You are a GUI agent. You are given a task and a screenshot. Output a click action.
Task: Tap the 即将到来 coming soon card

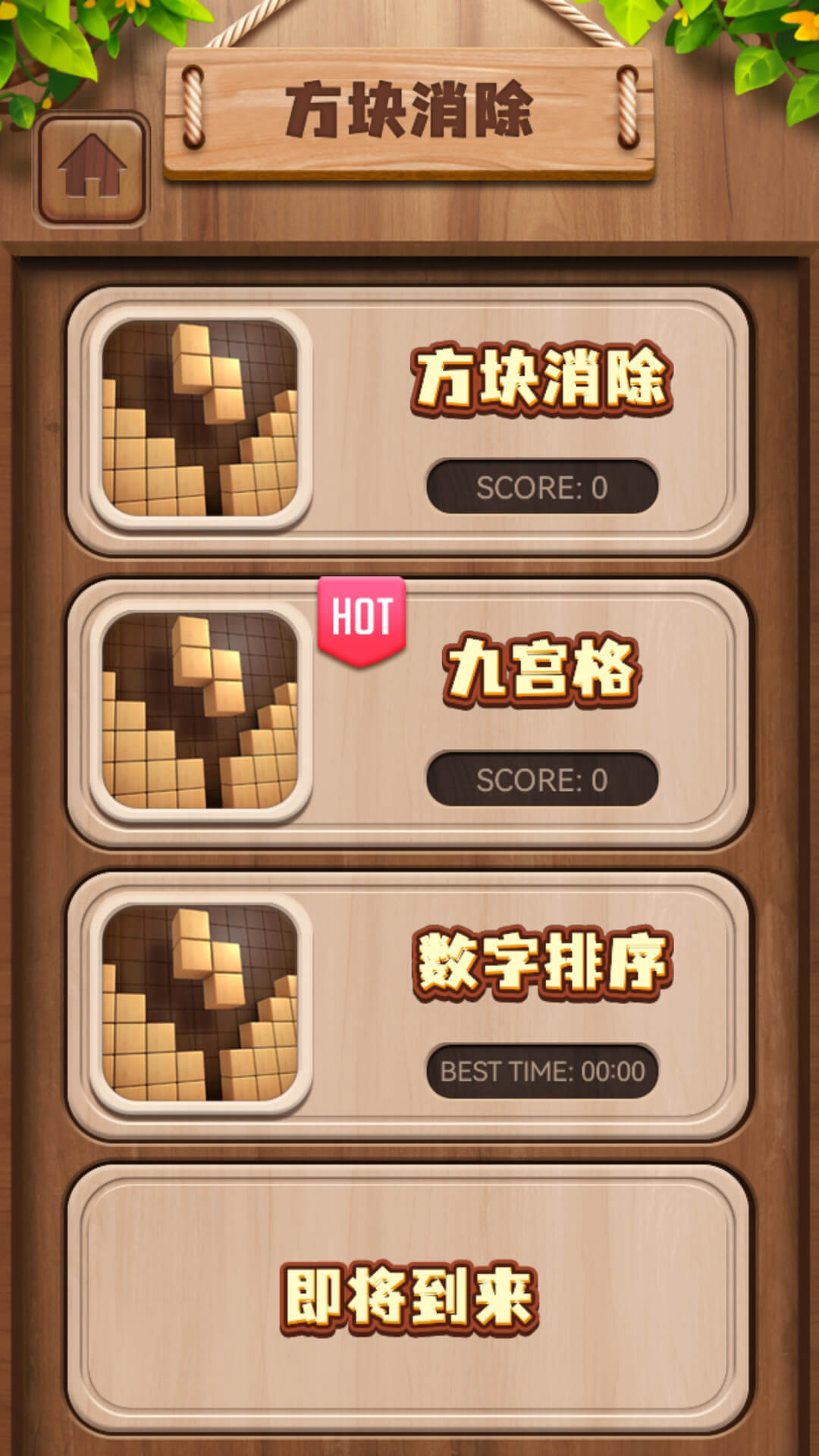click(409, 1298)
